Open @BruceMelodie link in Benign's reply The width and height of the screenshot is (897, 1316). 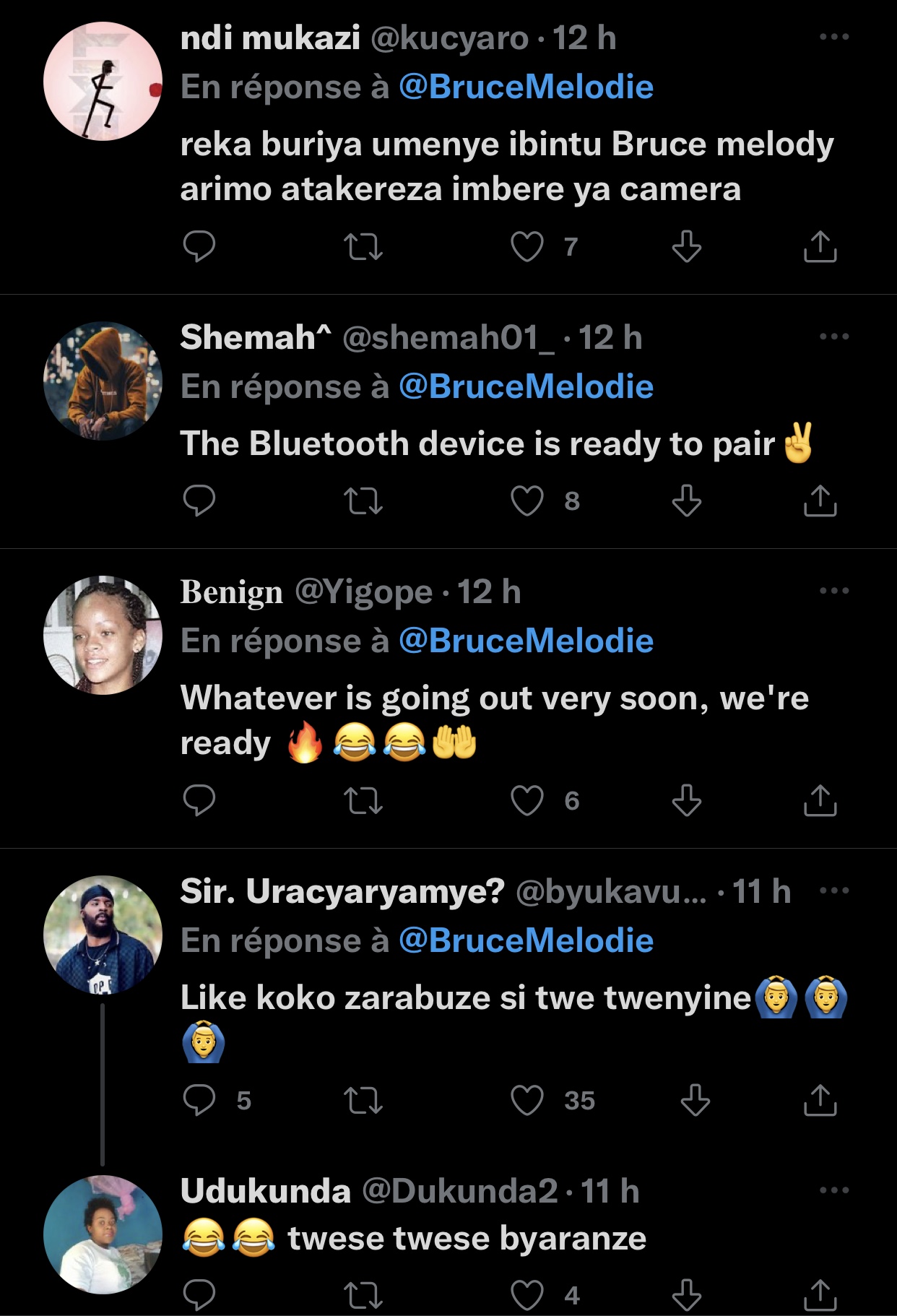(526, 641)
